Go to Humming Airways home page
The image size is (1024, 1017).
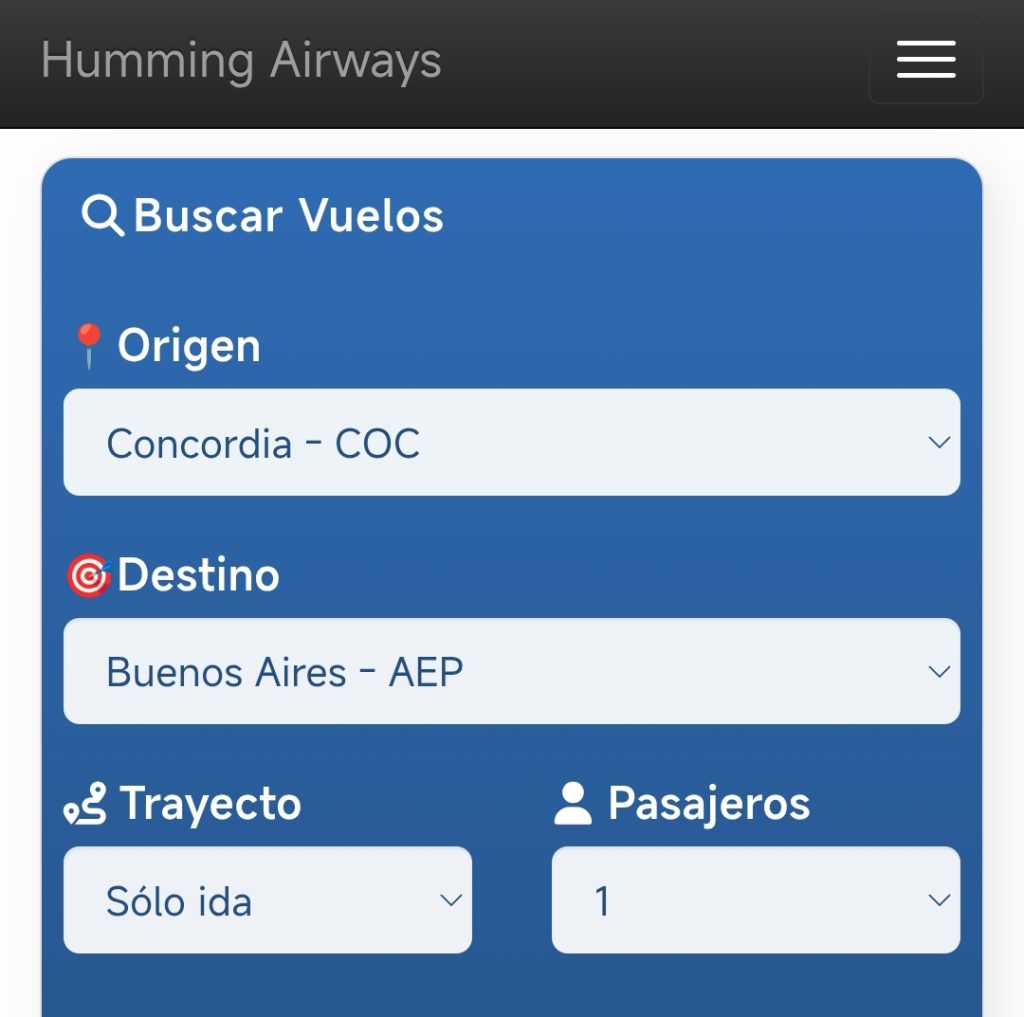click(241, 60)
